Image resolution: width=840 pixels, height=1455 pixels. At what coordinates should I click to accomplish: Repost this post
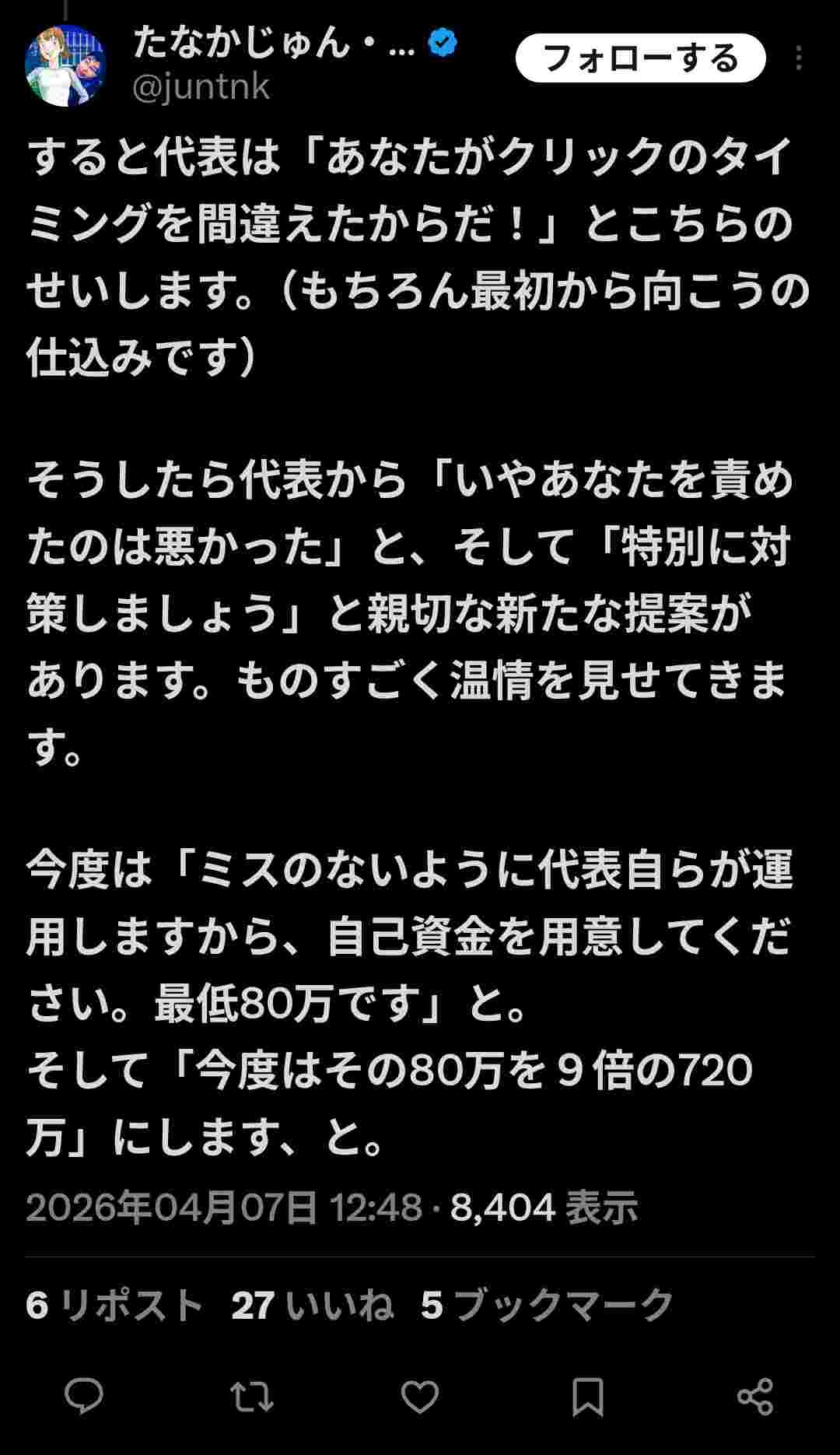coord(252,1396)
